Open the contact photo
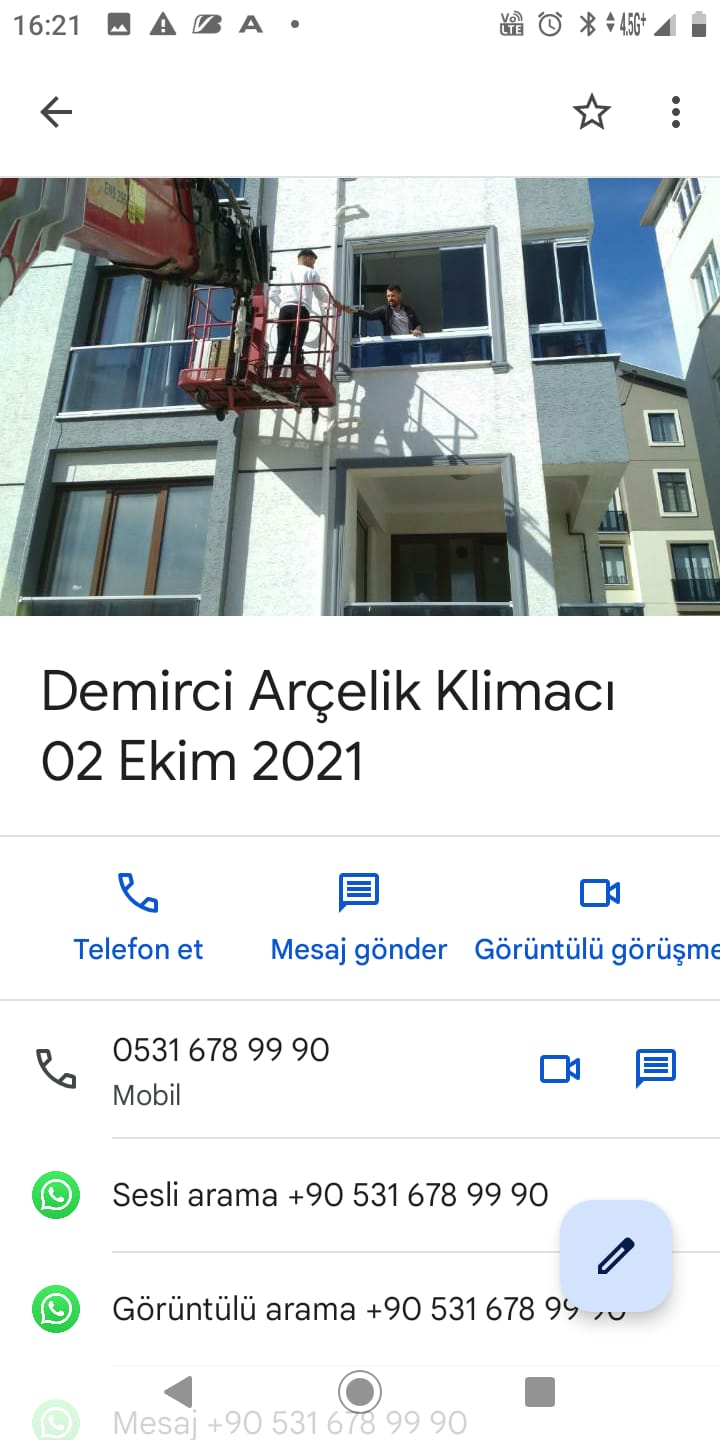Image resolution: width=720 pixels, height=1440 pixels. point(360,396)
